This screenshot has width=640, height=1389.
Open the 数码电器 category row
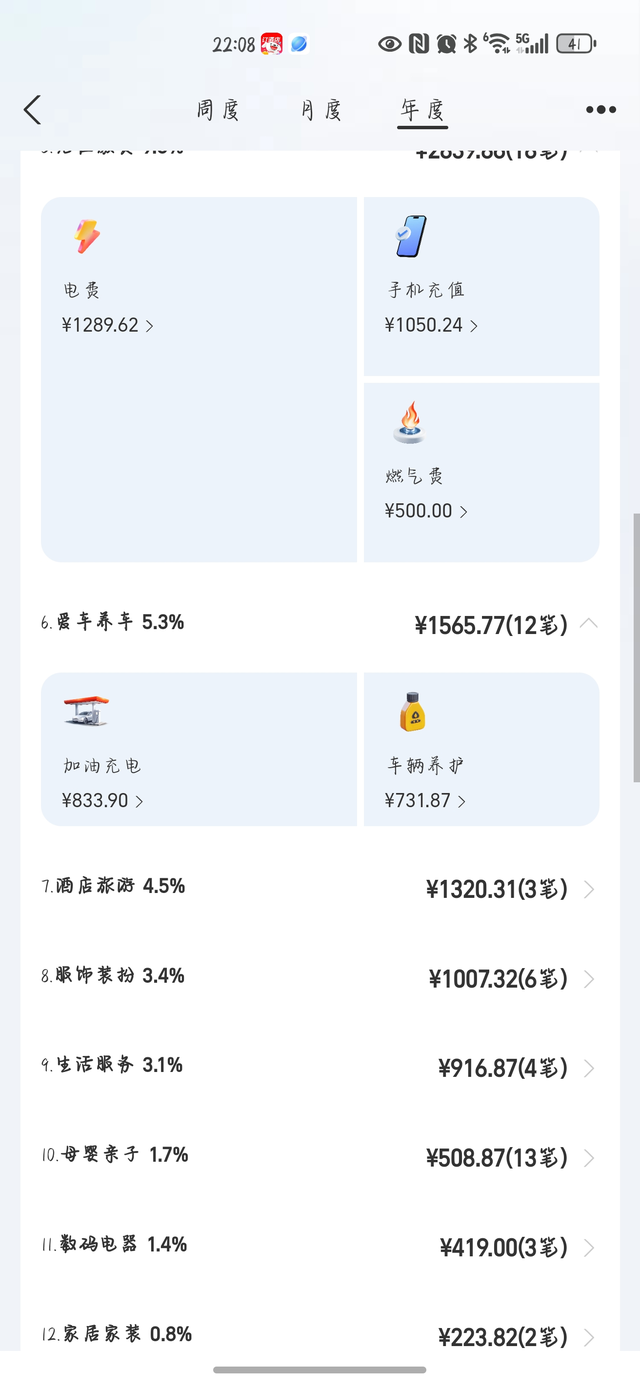click(320, 1246)
